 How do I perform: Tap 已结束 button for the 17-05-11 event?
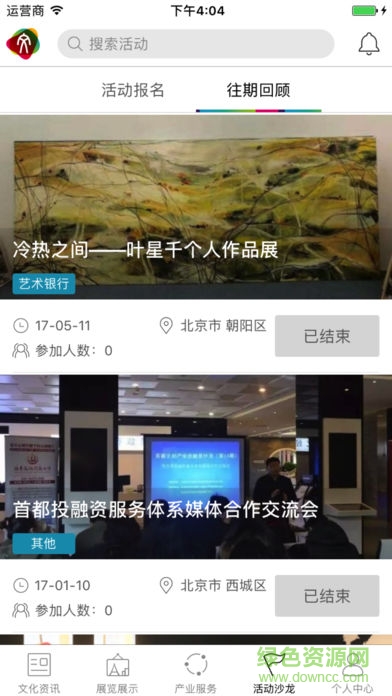(x=327, y=336)
